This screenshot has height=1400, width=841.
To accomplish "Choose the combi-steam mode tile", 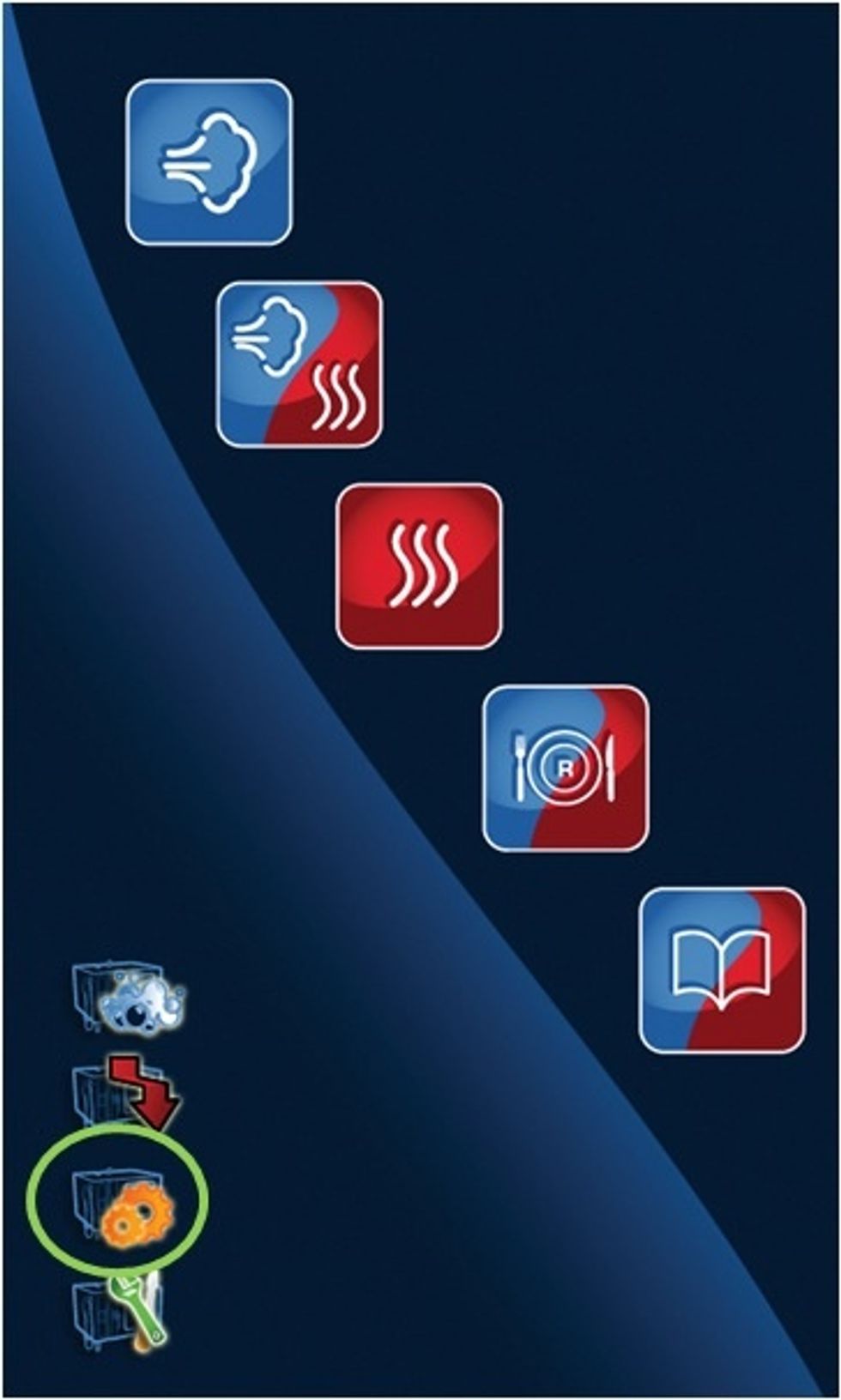I will [x=299, y=365].
